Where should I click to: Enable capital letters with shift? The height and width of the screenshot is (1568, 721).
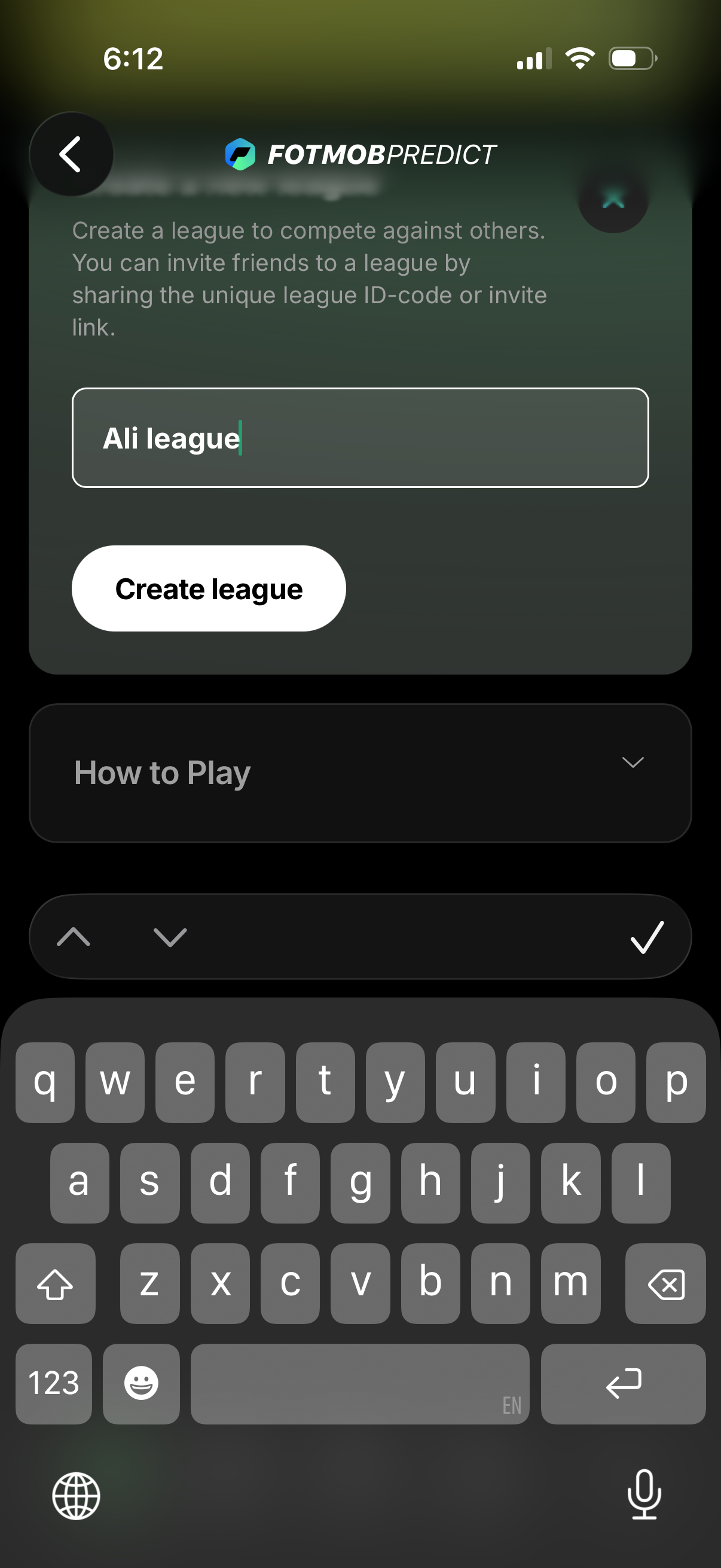pyautogui.click(x=56, y=1285)
